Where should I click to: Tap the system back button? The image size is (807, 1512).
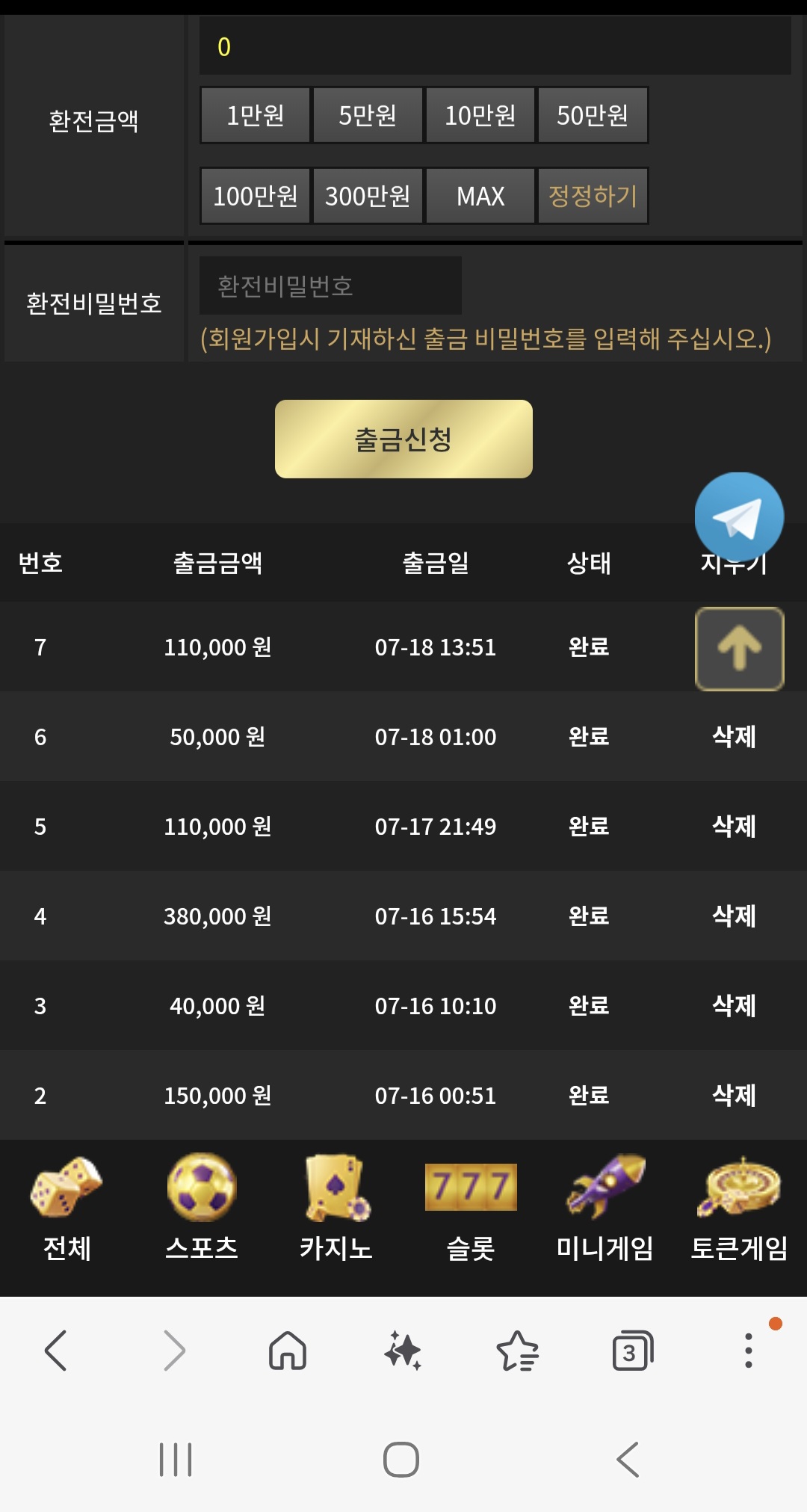point(628,1460)
